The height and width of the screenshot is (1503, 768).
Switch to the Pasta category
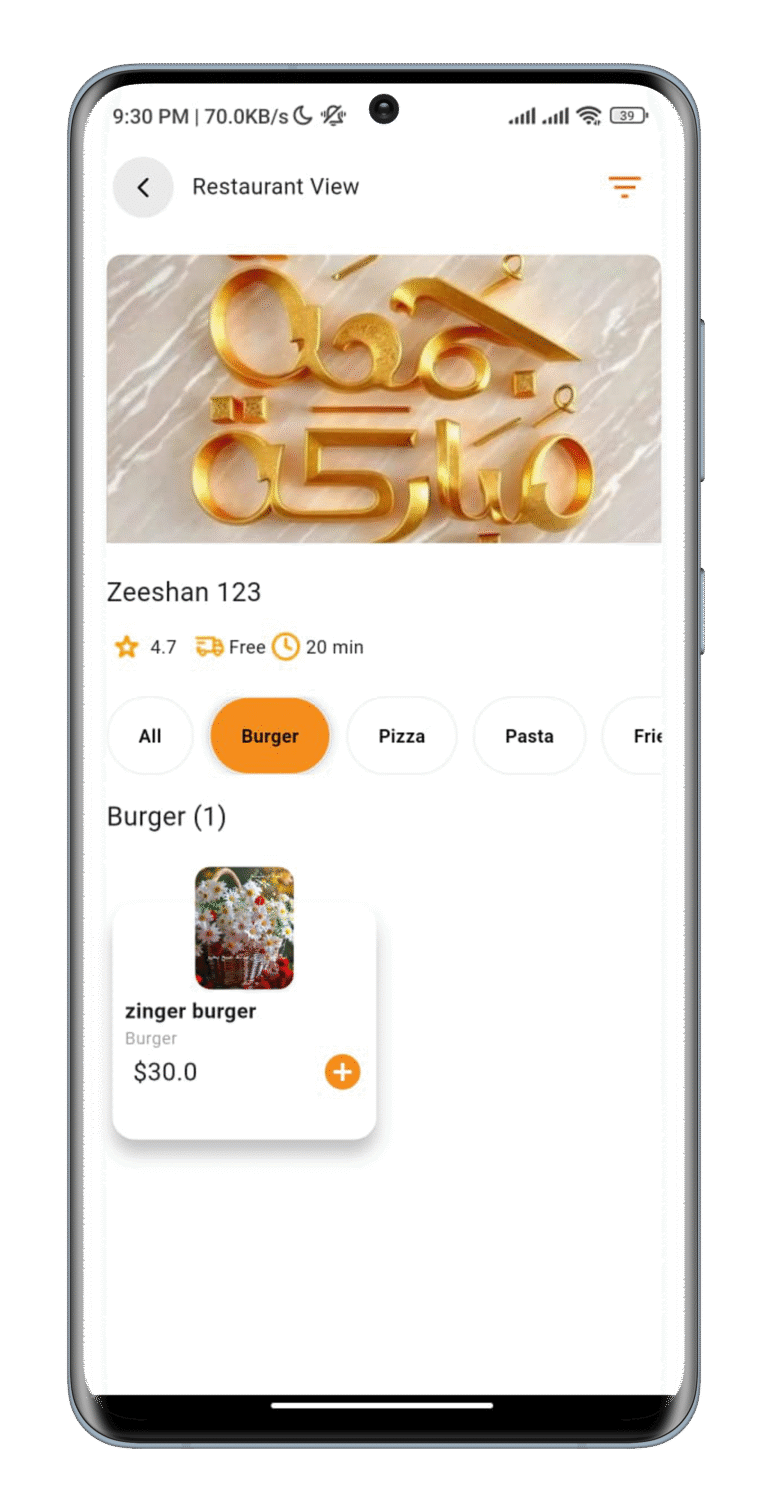(529, 736)
